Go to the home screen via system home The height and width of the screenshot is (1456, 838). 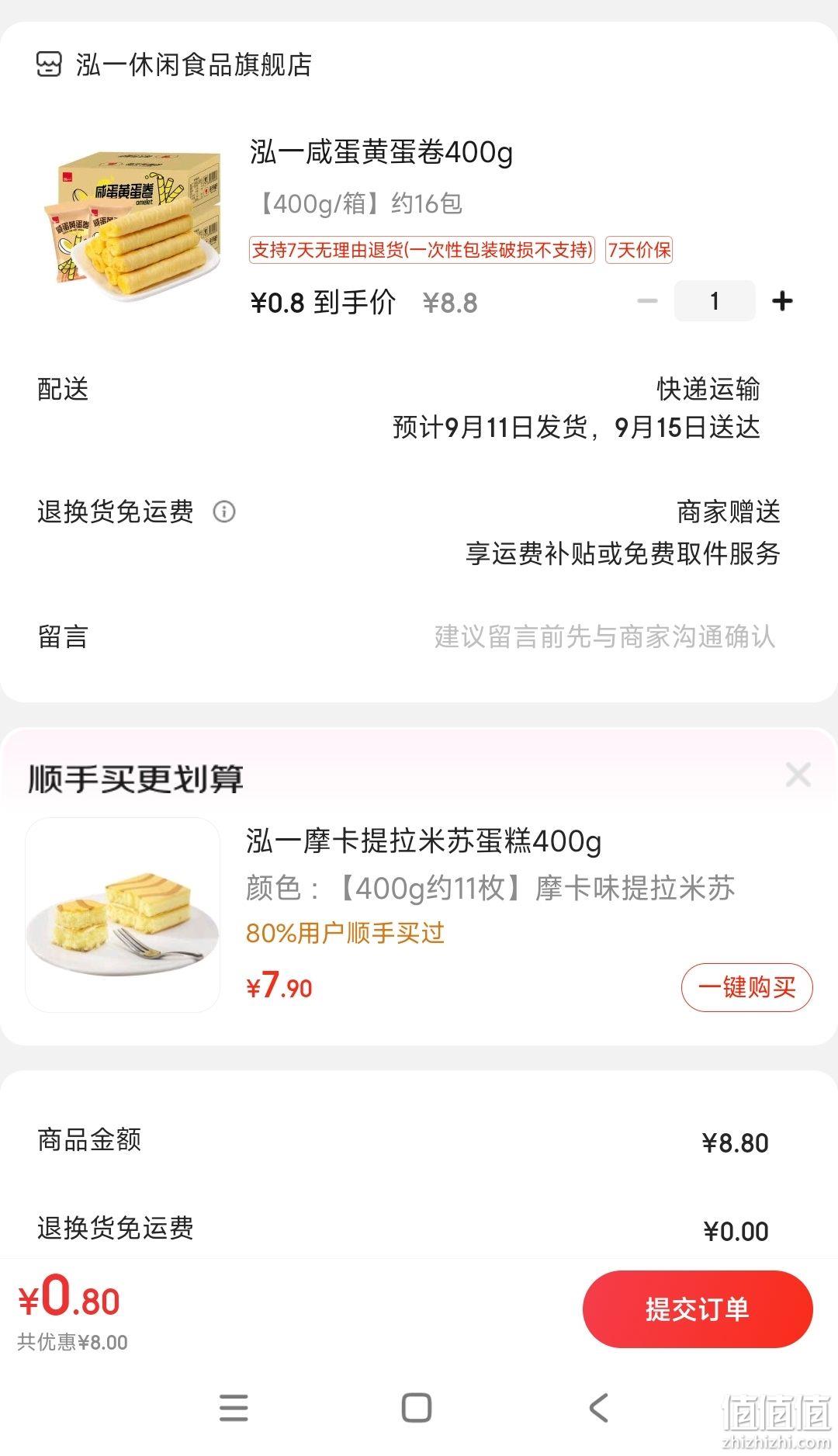pyautogui.click(x=417, y=1407)
